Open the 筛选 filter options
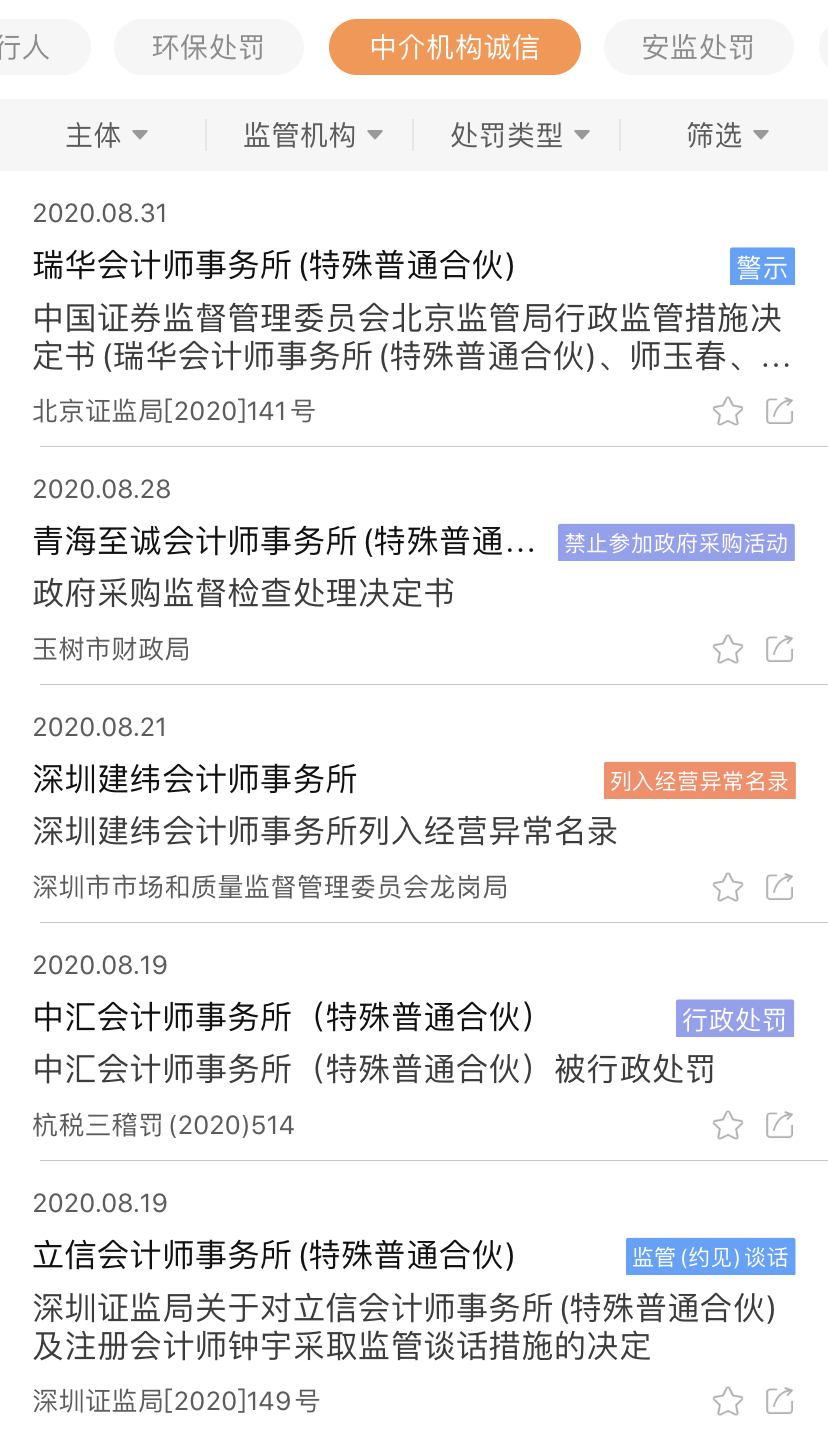Image resolution: width=828 pixels, height=1432 pixels. [727, 135]
